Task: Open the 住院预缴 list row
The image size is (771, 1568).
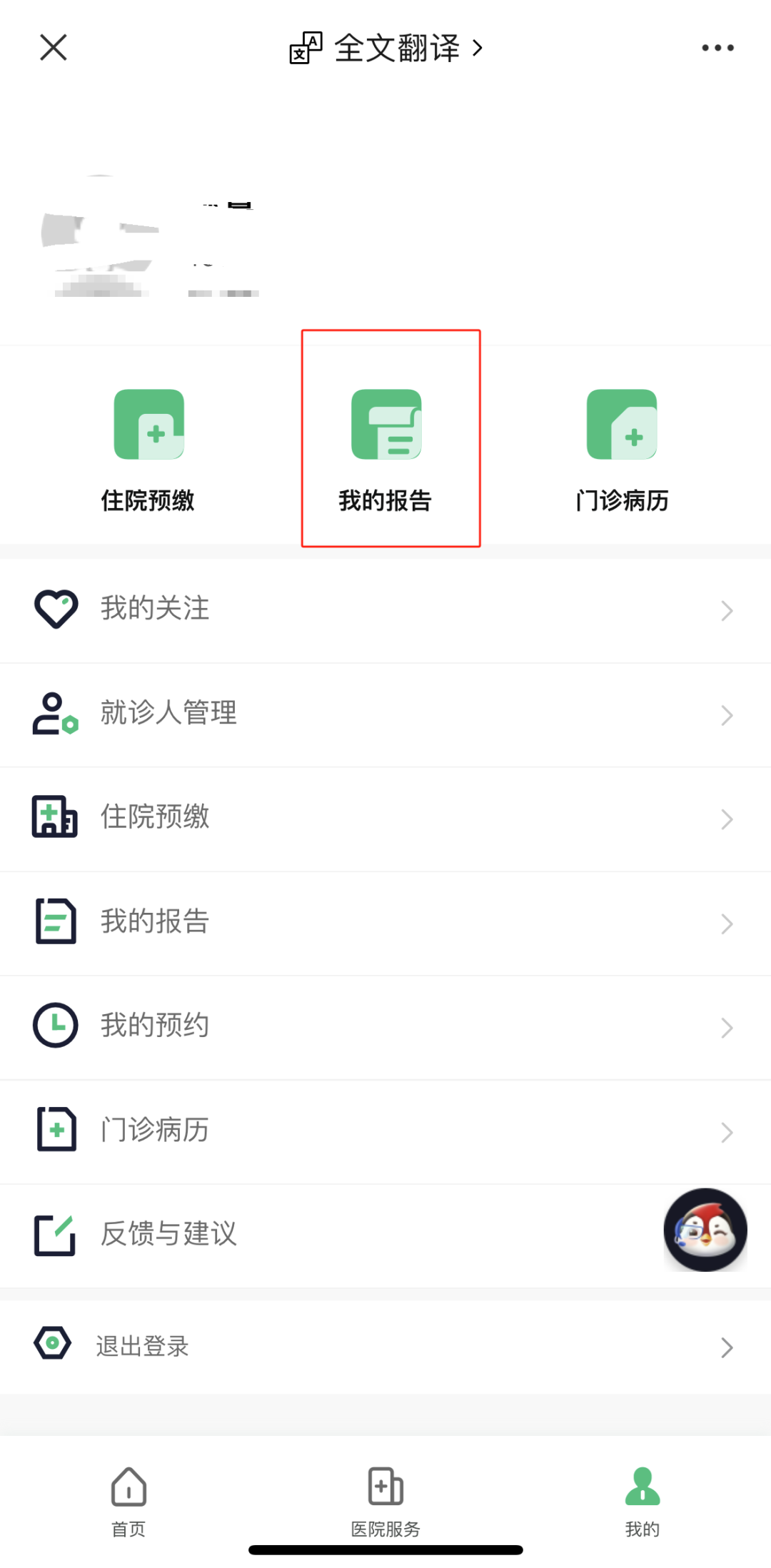Action: point(385,818)
